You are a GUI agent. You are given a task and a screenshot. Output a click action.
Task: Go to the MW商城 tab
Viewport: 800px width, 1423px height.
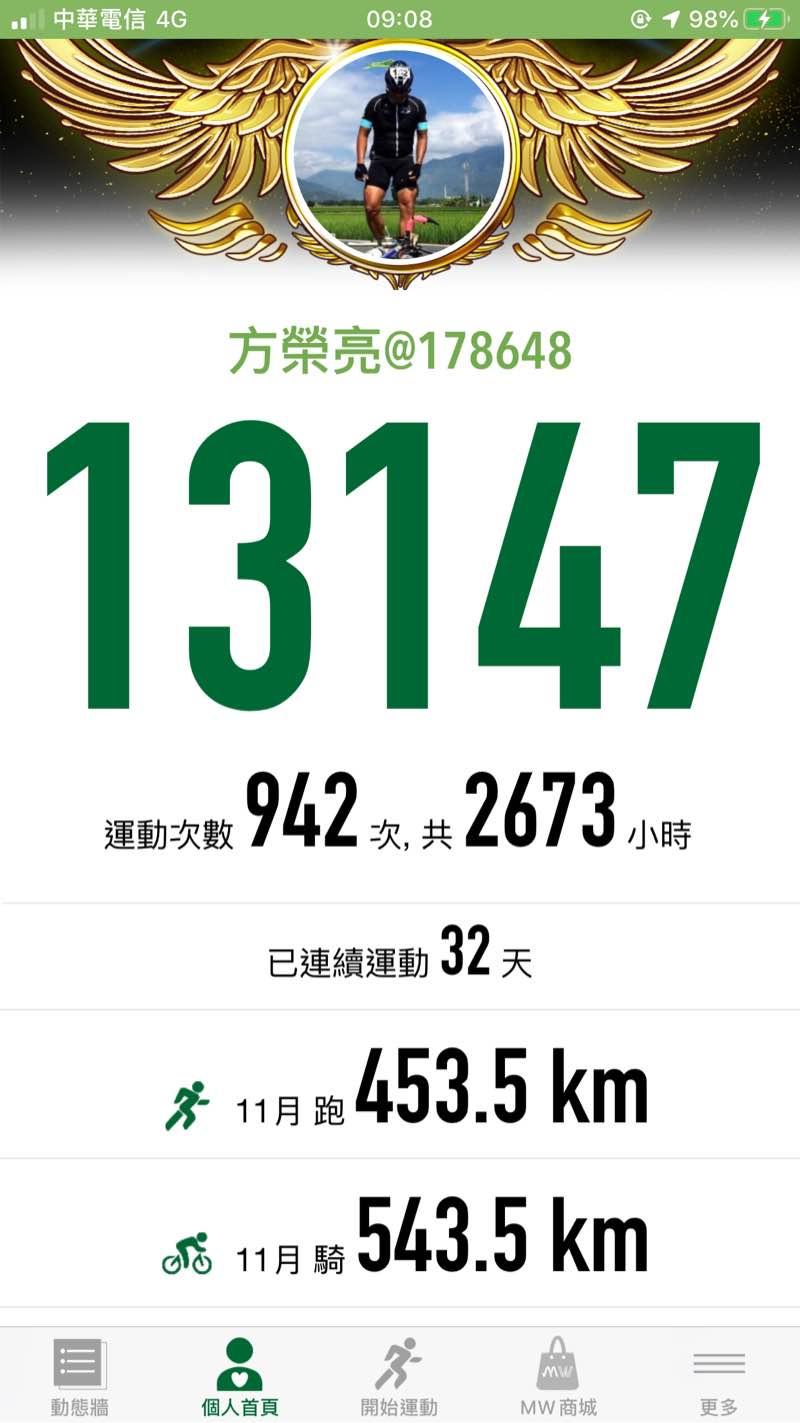[x=558, y=1377]
